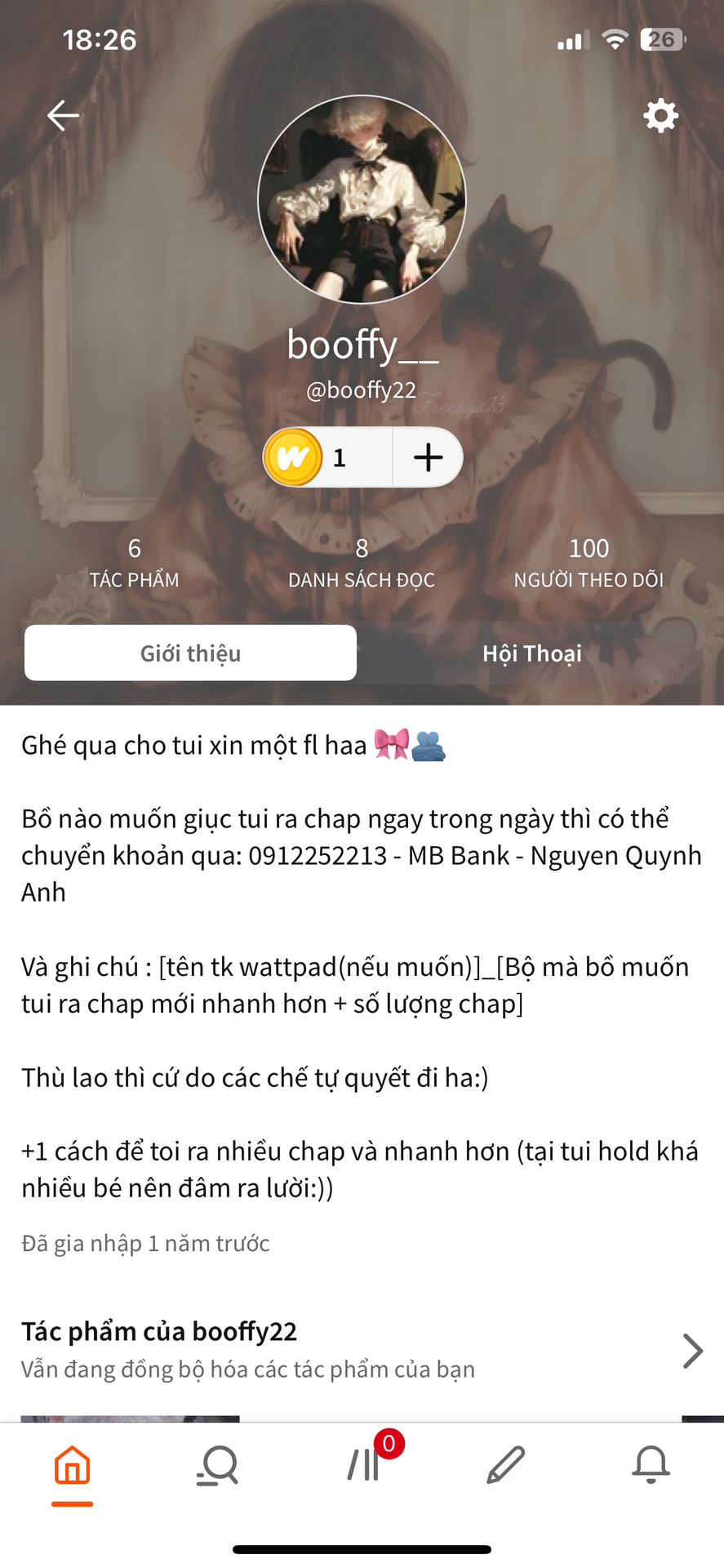Go back using the top arrow
Image resolution: width=724 pixels, height=1568 pixels.
(x=63, y=116)
